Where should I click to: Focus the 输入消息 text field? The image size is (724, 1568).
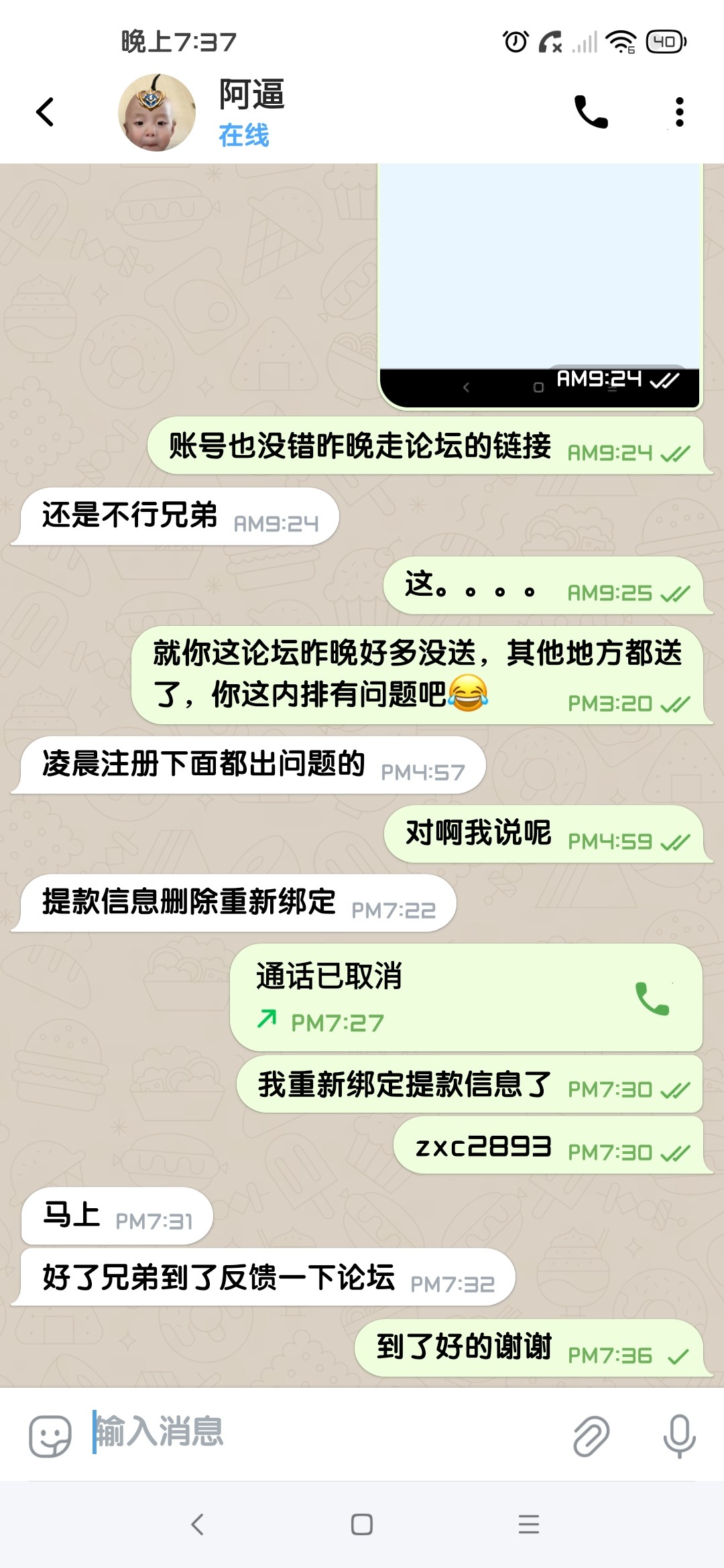click(x=322, y=1433)
